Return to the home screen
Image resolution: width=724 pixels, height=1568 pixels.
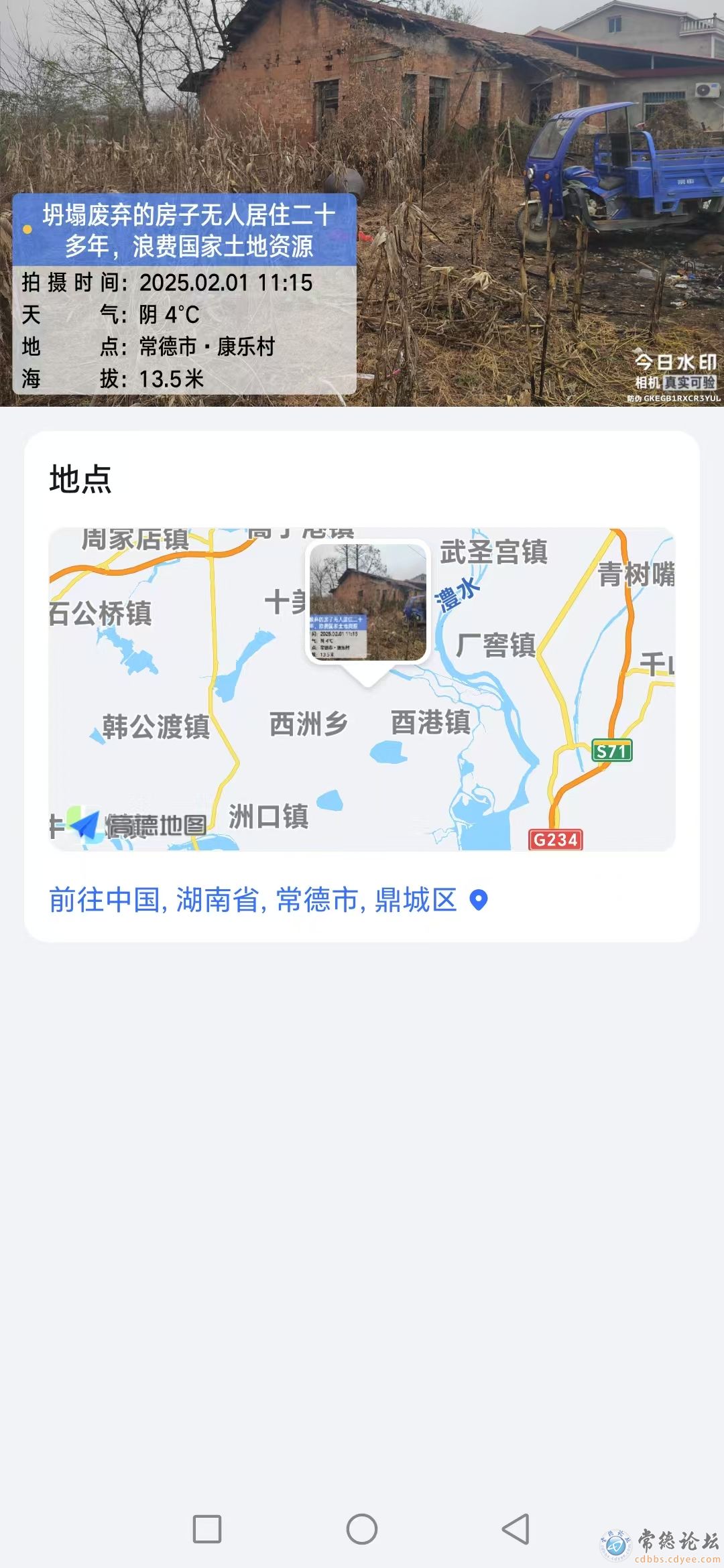coord(362,1528)
